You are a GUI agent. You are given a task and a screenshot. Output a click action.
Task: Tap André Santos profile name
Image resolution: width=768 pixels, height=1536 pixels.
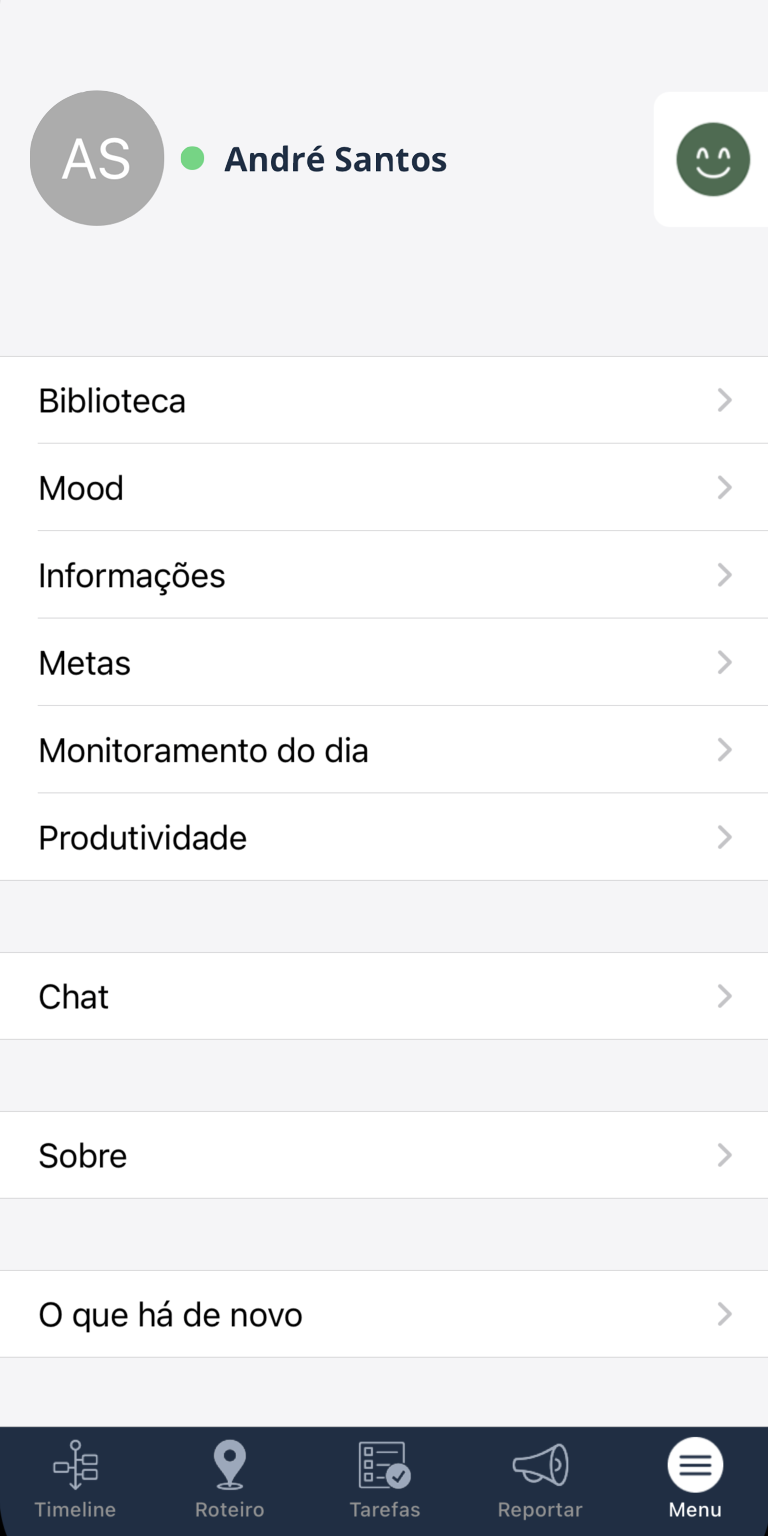(x=336, y=158)
